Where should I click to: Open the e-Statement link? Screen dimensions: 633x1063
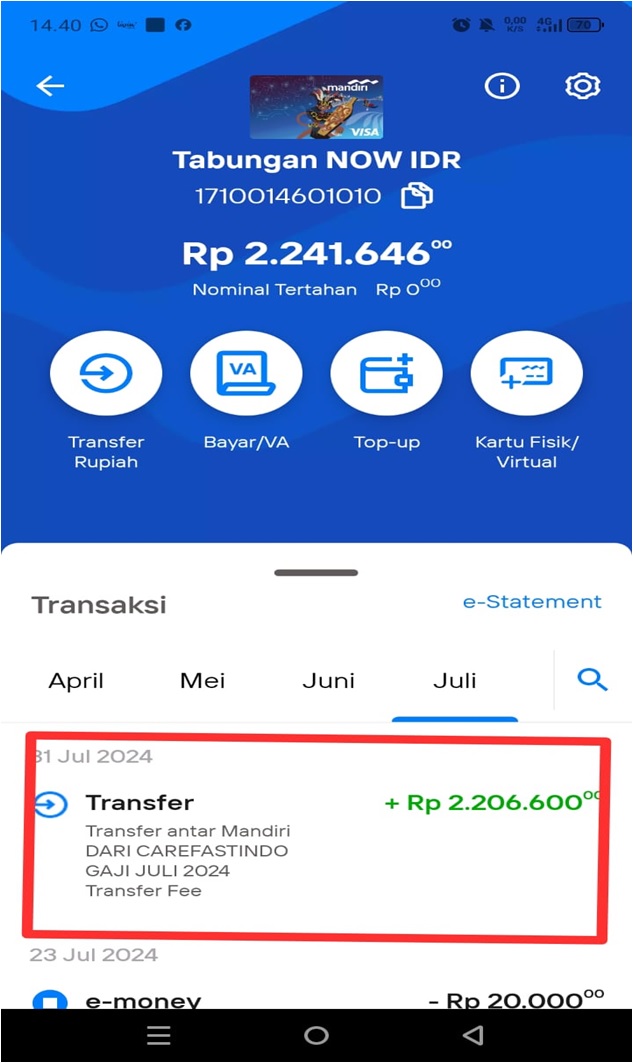(532, 601)
